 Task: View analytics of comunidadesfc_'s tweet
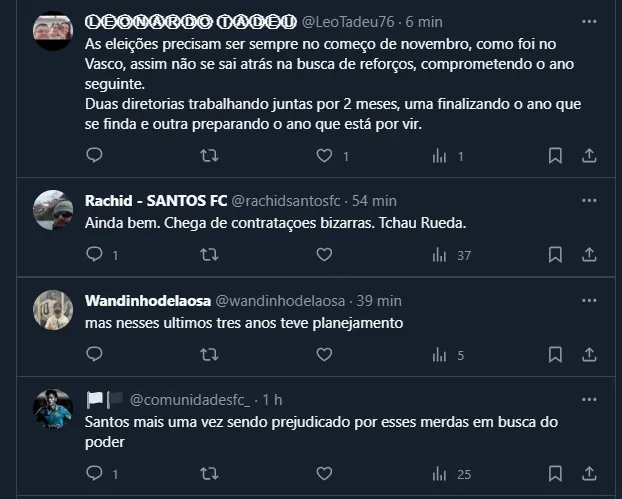pyautogui.click(x=440, y=473)
